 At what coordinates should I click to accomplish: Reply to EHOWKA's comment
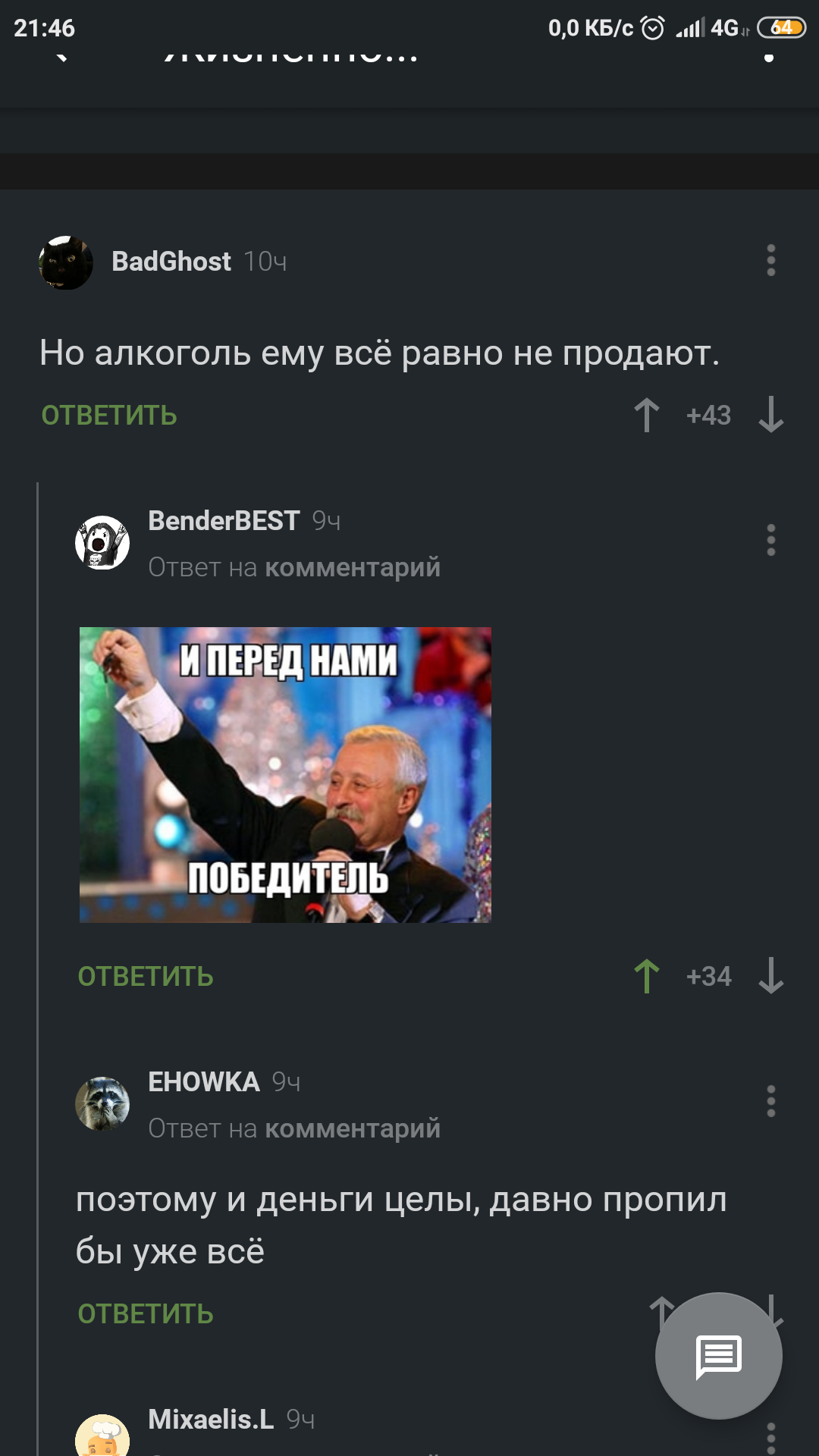click(x=146, y=1314)
